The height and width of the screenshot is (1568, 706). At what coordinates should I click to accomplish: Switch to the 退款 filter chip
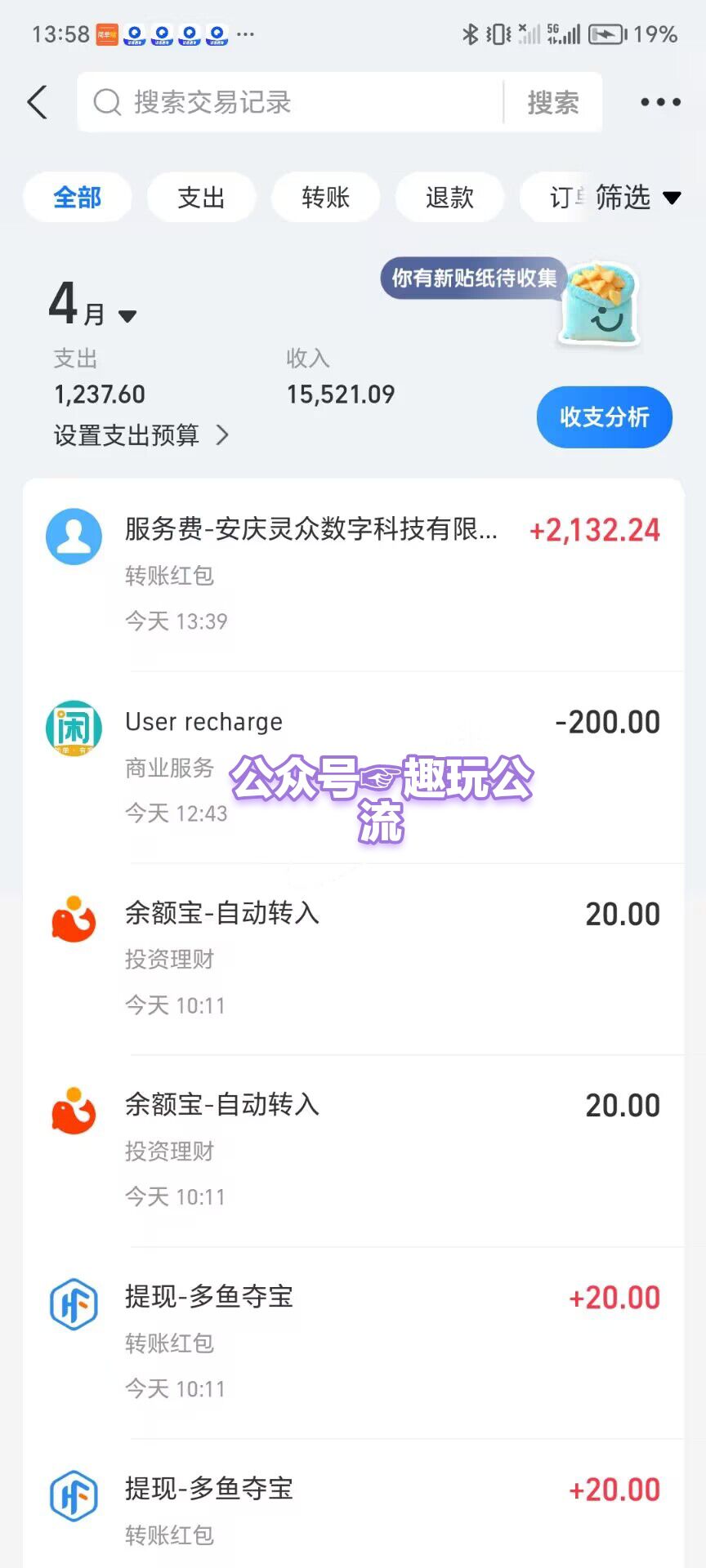[449, 197]
